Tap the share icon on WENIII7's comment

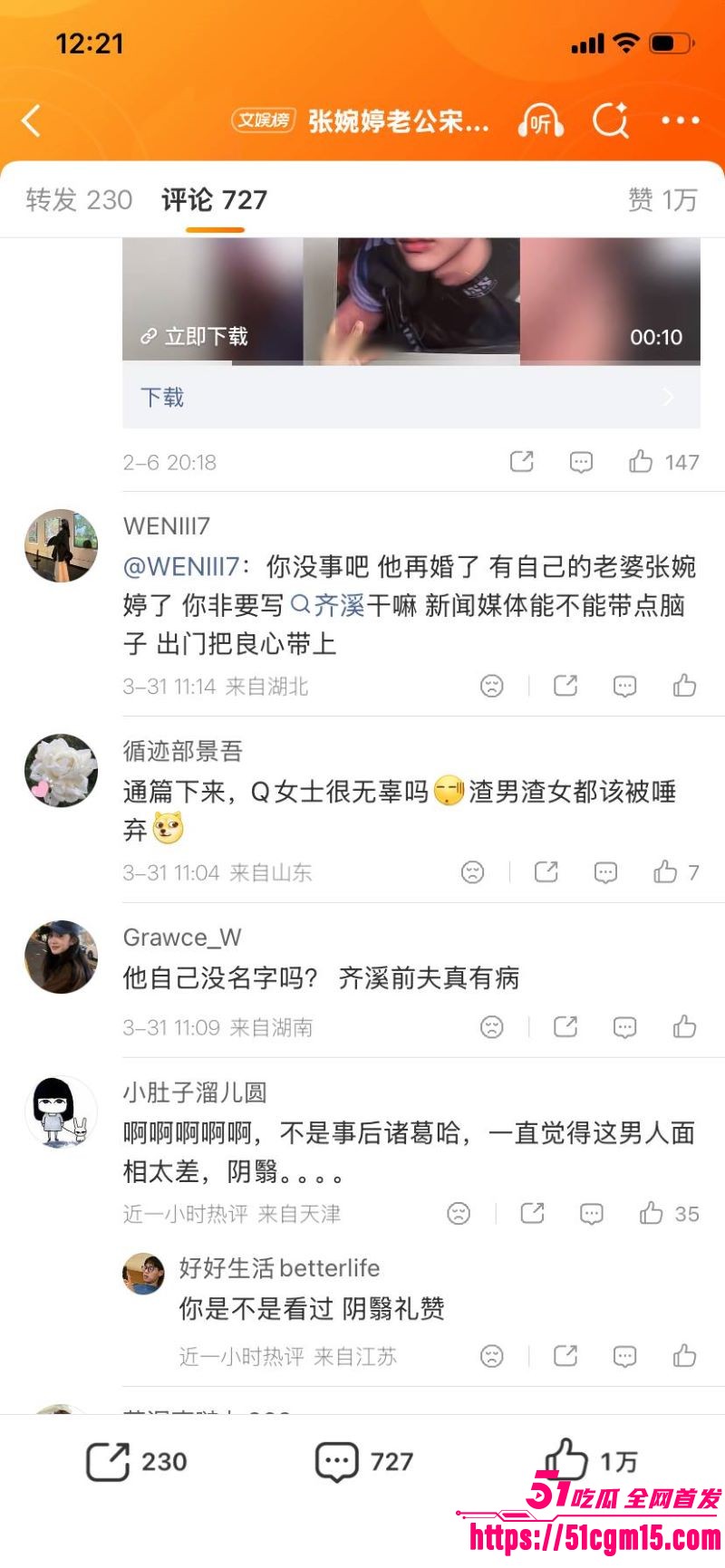coord(565,686)
